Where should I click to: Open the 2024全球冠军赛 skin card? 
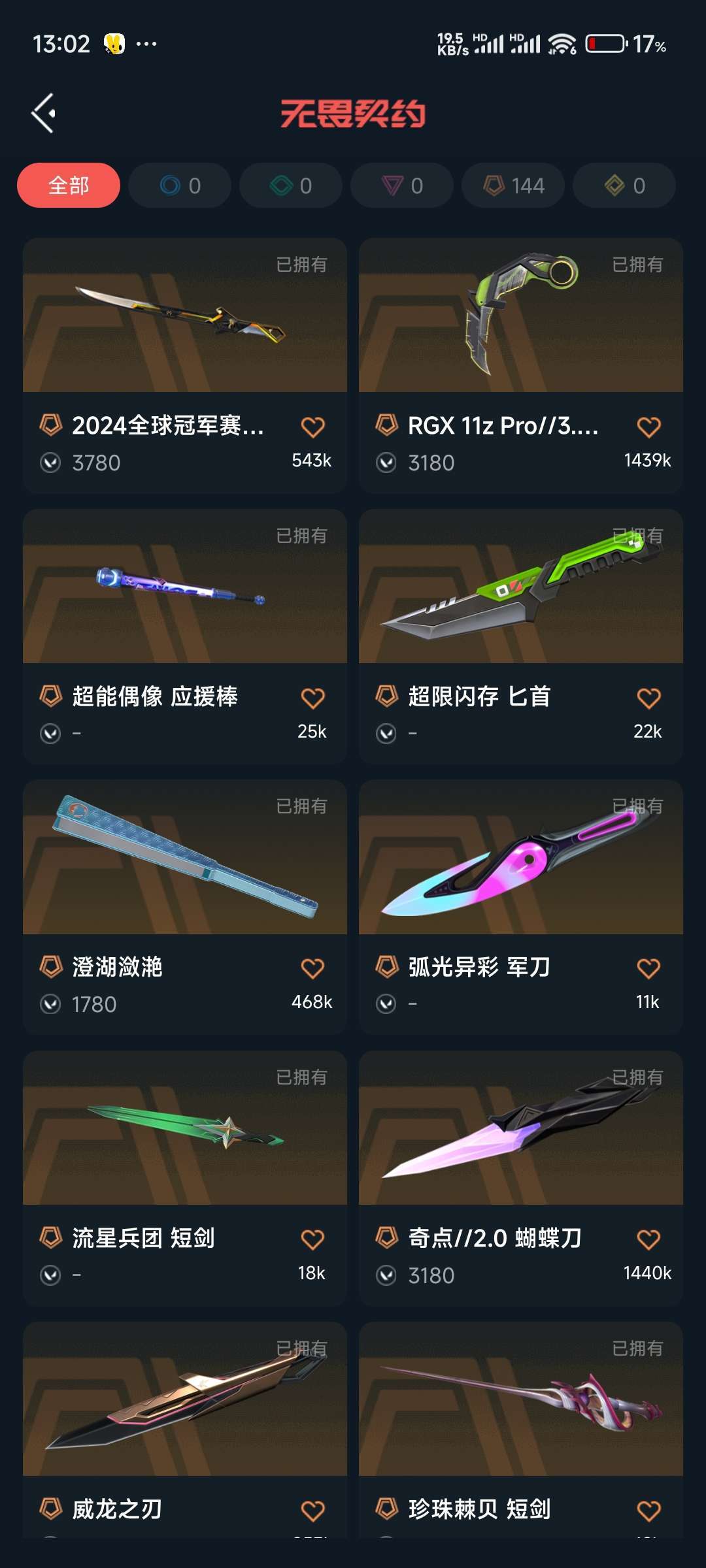click(x=185, y=365)
